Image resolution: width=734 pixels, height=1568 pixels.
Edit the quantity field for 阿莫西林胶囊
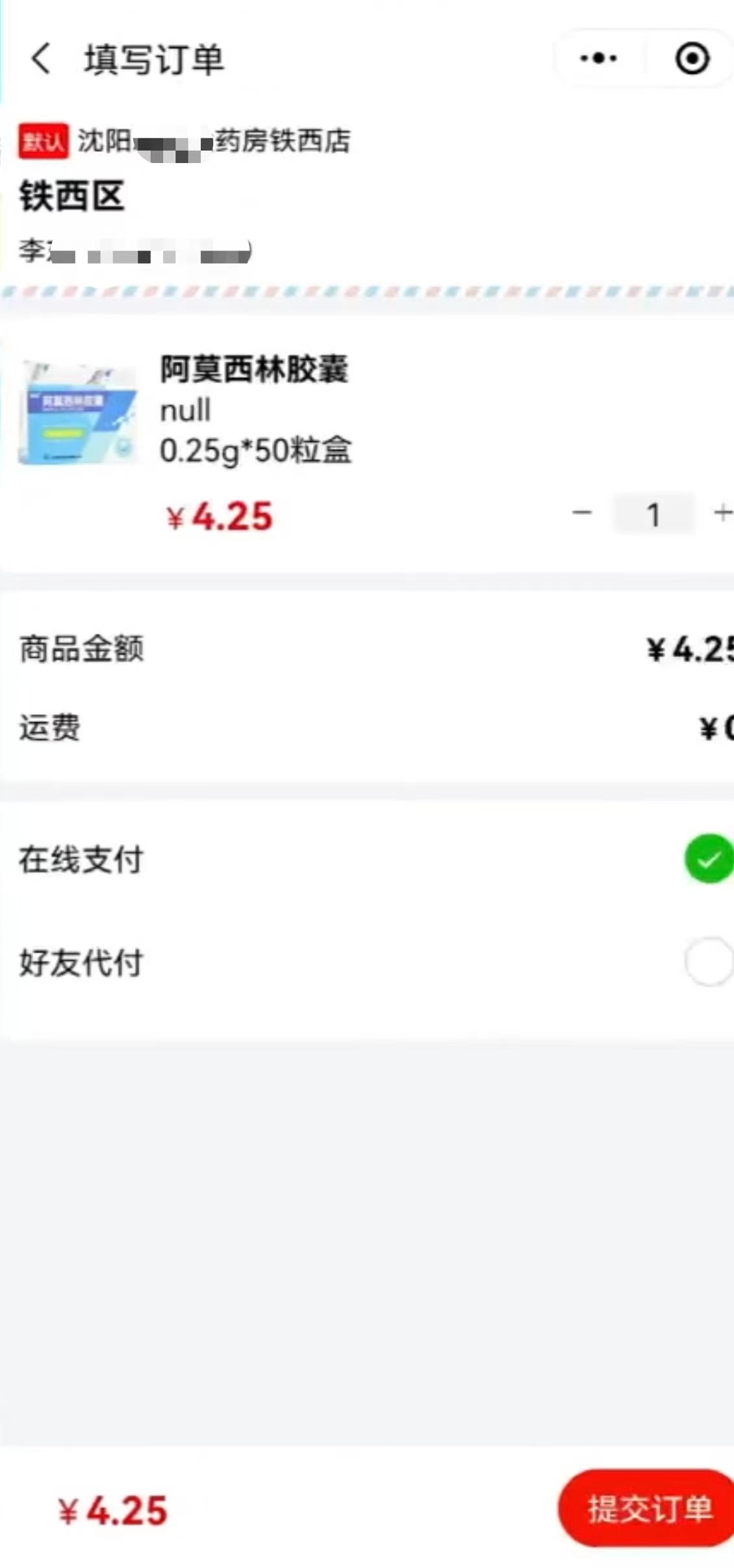(653, 514)
